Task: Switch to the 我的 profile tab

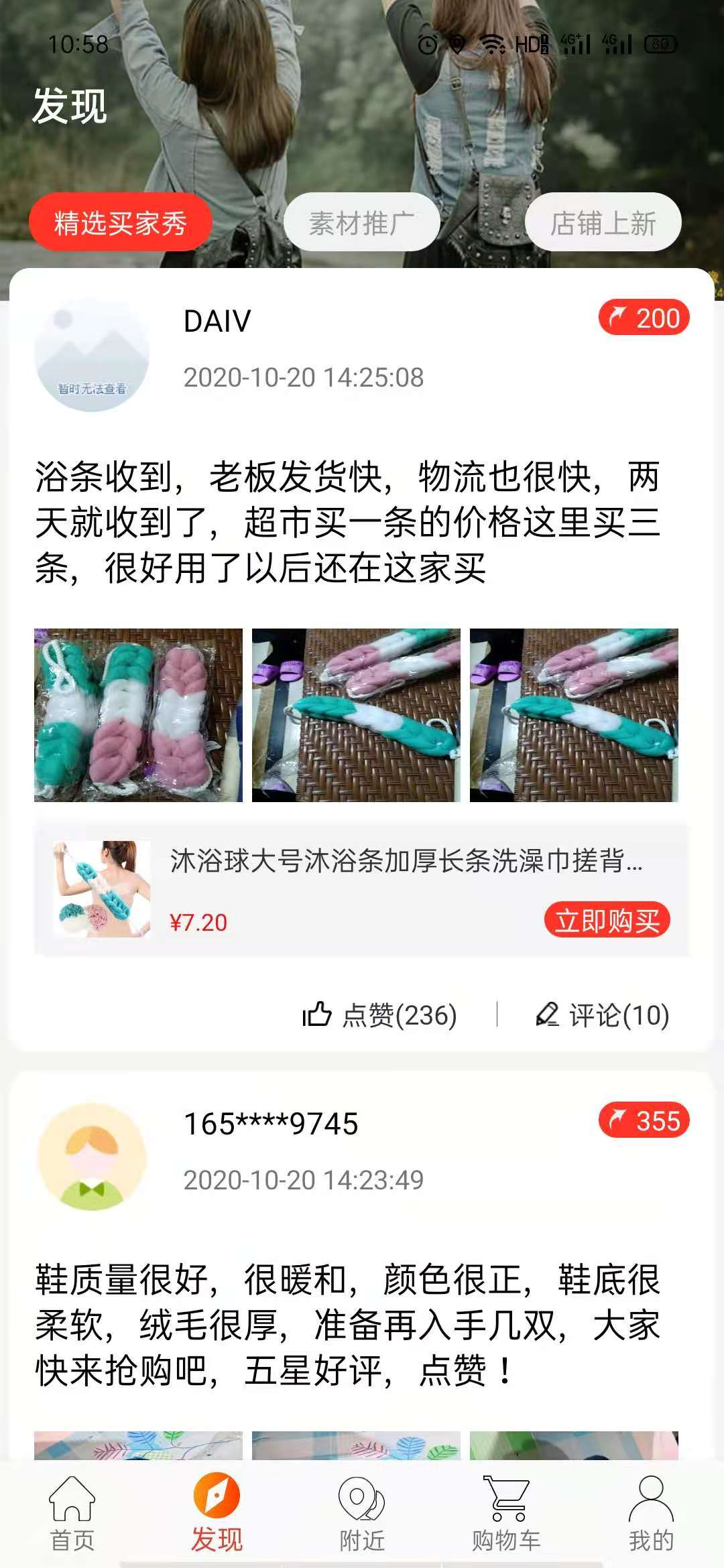Action: tap(651, 1513)
